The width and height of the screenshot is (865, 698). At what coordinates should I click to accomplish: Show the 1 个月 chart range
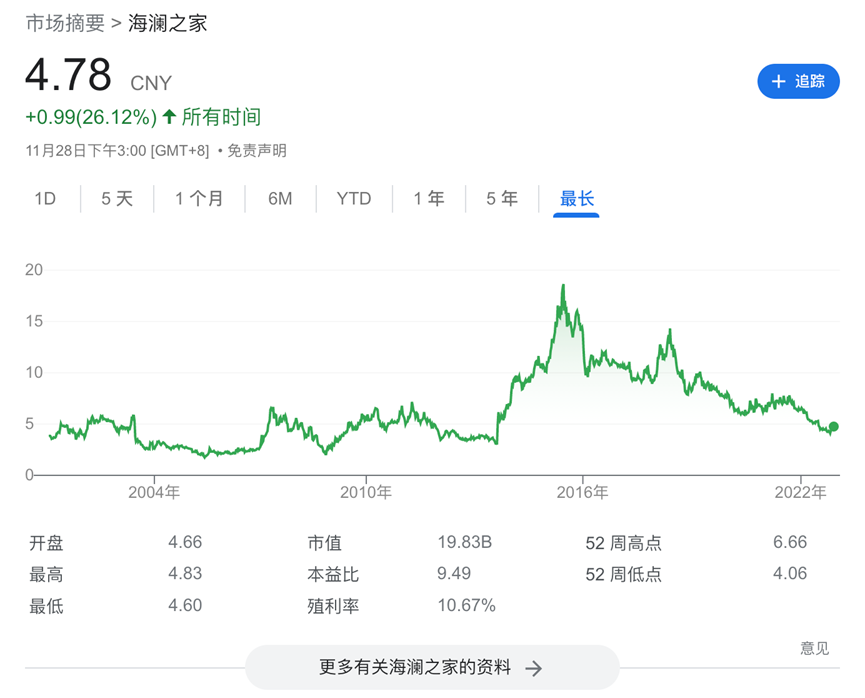pyautogui.click(x=198, y=199)
